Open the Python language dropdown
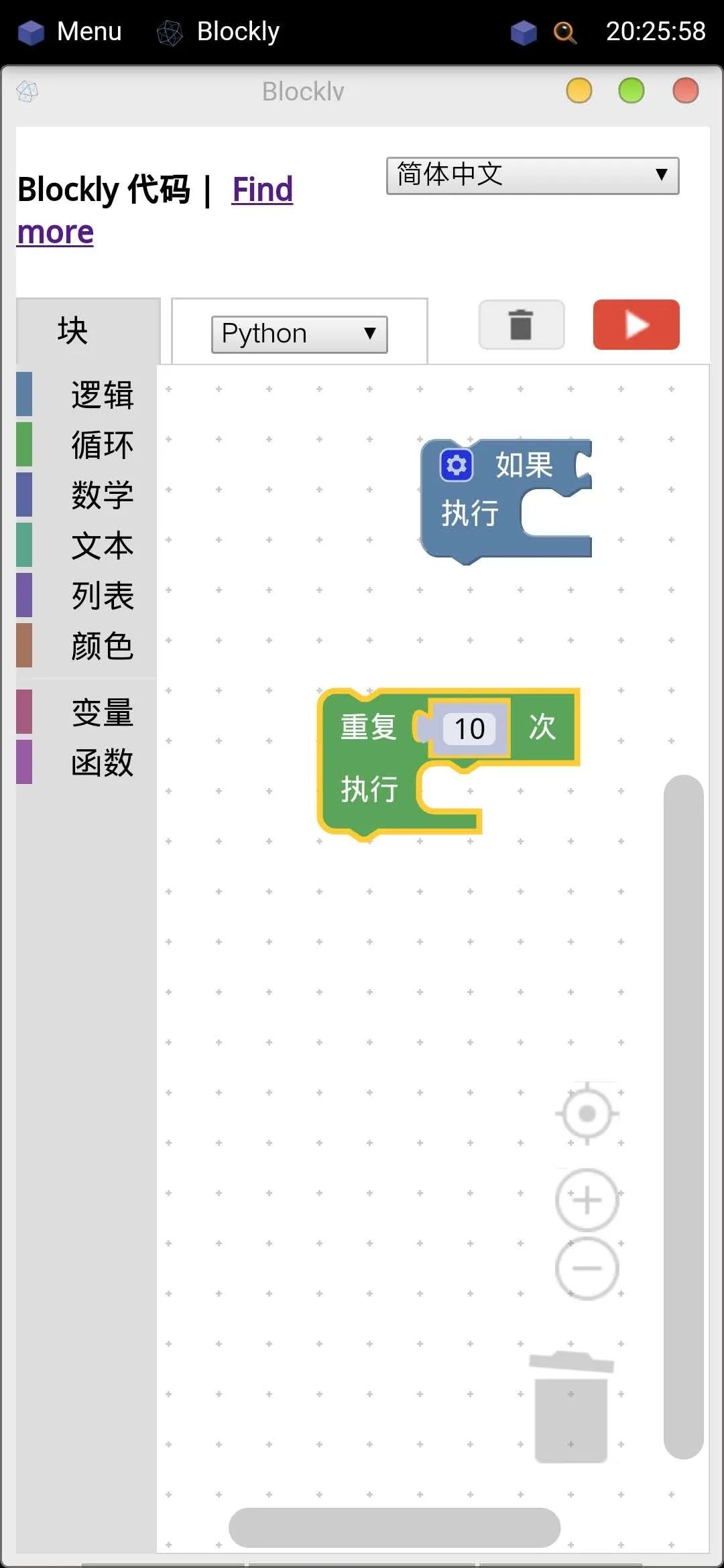The height and width of the screenshot is (1568, 724). pos(298,333)
